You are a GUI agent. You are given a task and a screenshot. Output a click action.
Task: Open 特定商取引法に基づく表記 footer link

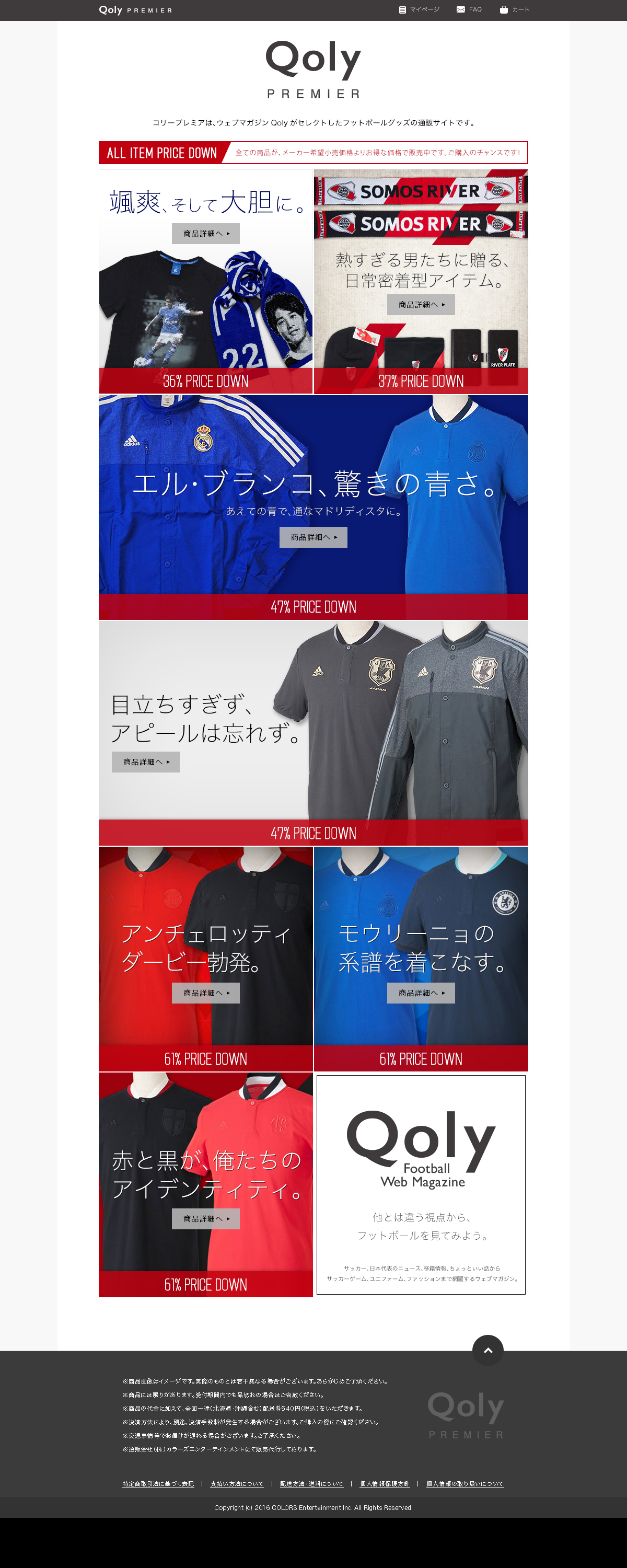pos(158,1484)
